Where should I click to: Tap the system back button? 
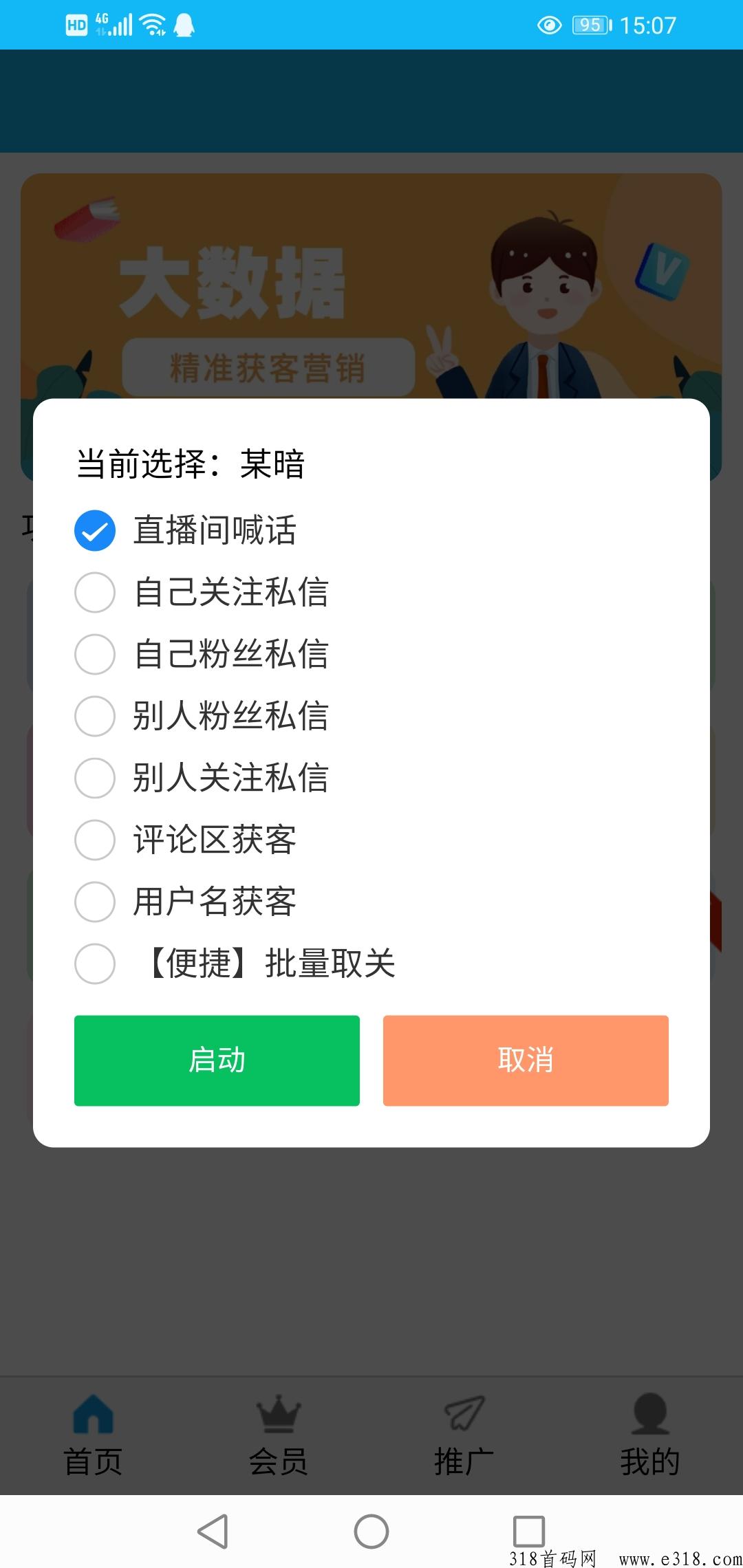[x=213, y=1532]
